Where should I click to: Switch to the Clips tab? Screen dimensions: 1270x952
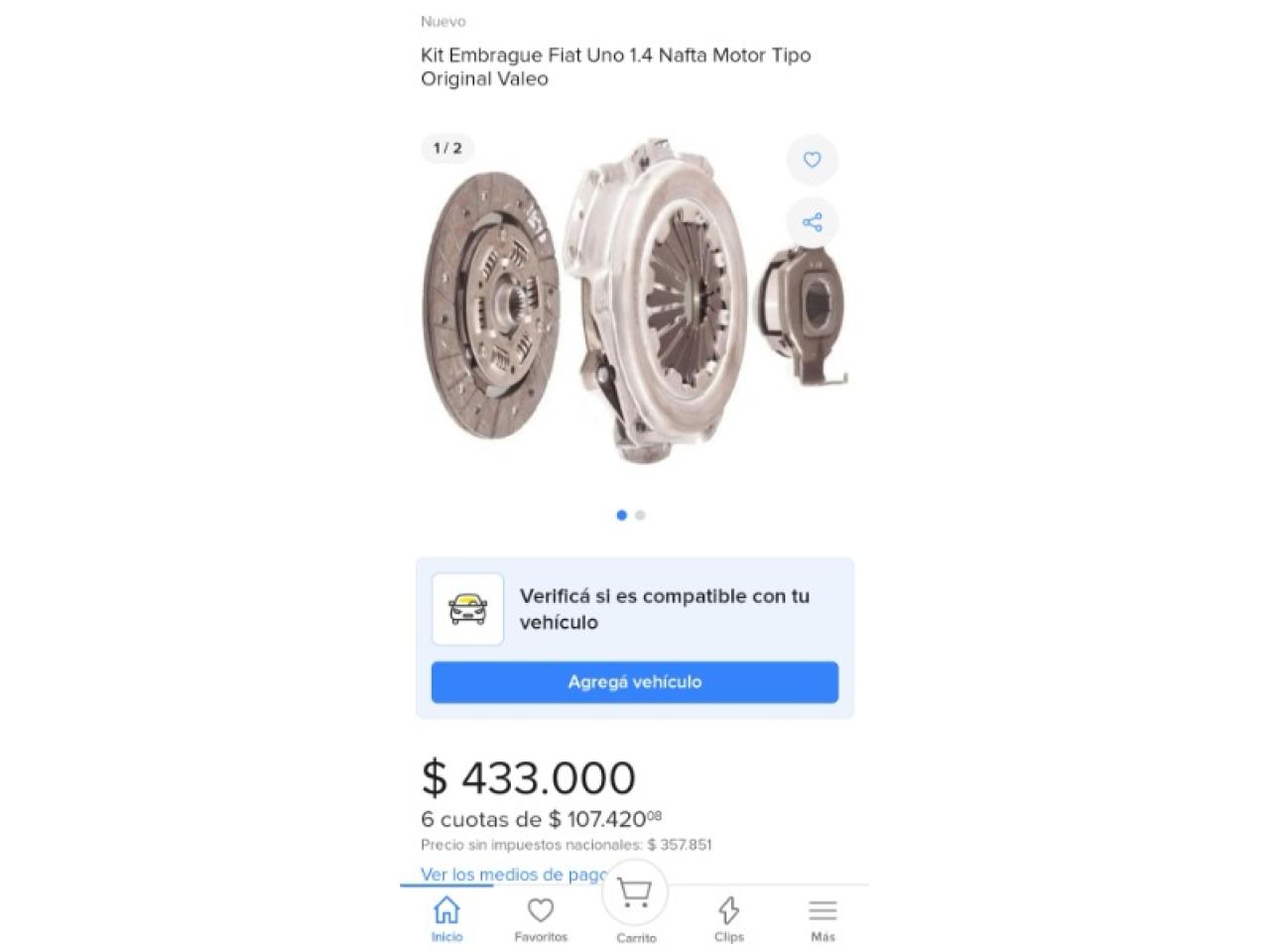[x=728, y=918]
